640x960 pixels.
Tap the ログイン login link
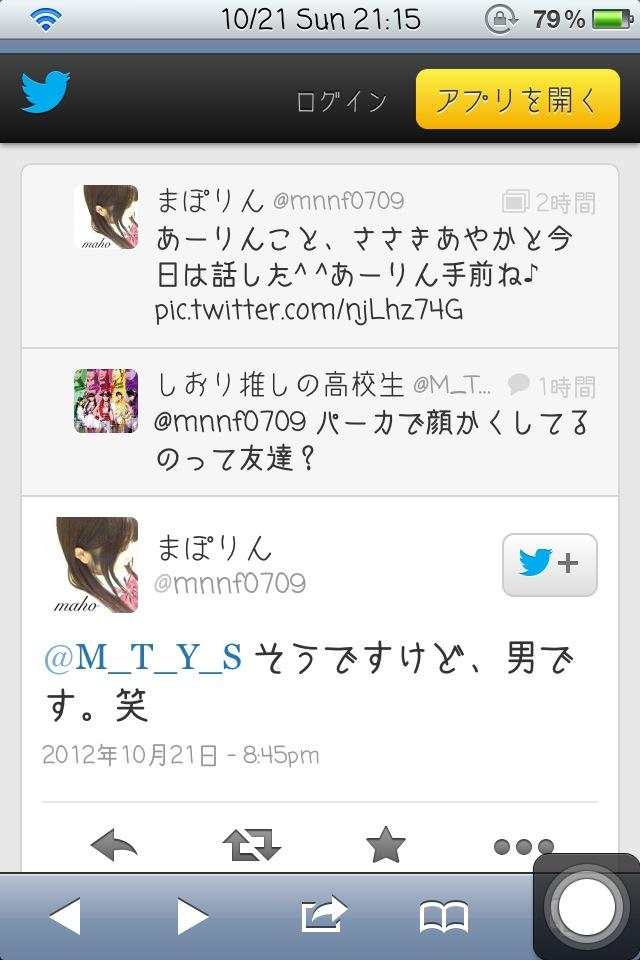pos(341,102)
